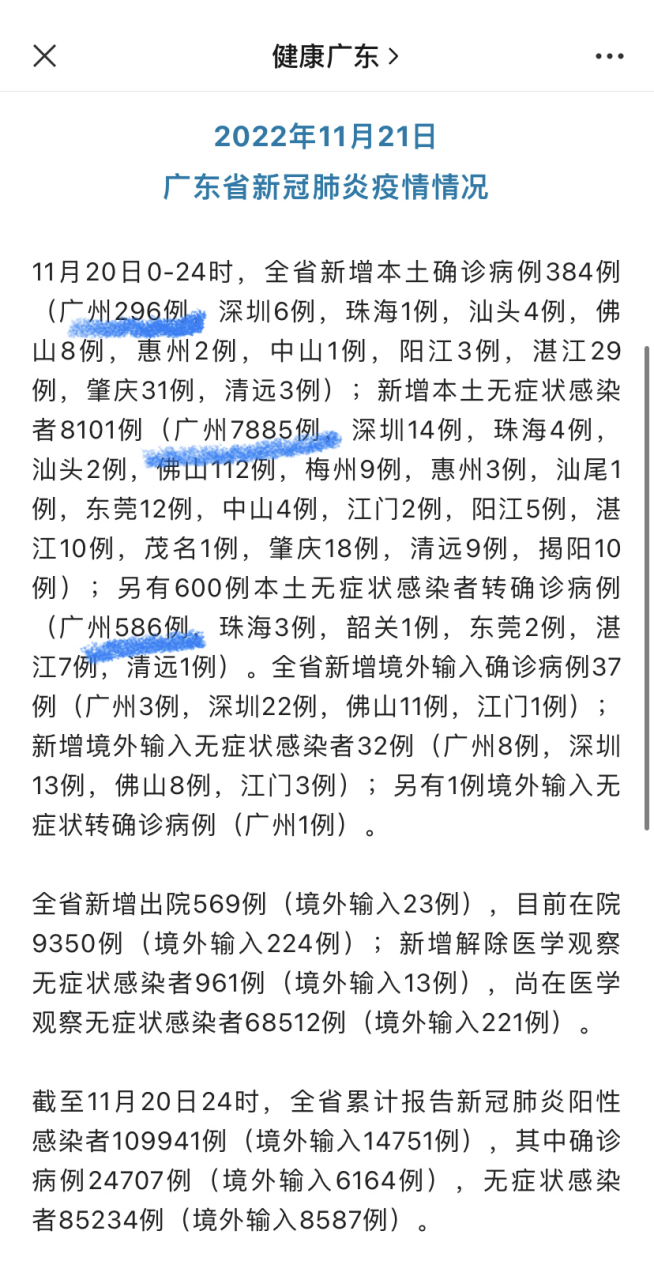Open the 健康广东 account page
The image size is (654, 1280).
pyautogui.click(x=336, y=56)
